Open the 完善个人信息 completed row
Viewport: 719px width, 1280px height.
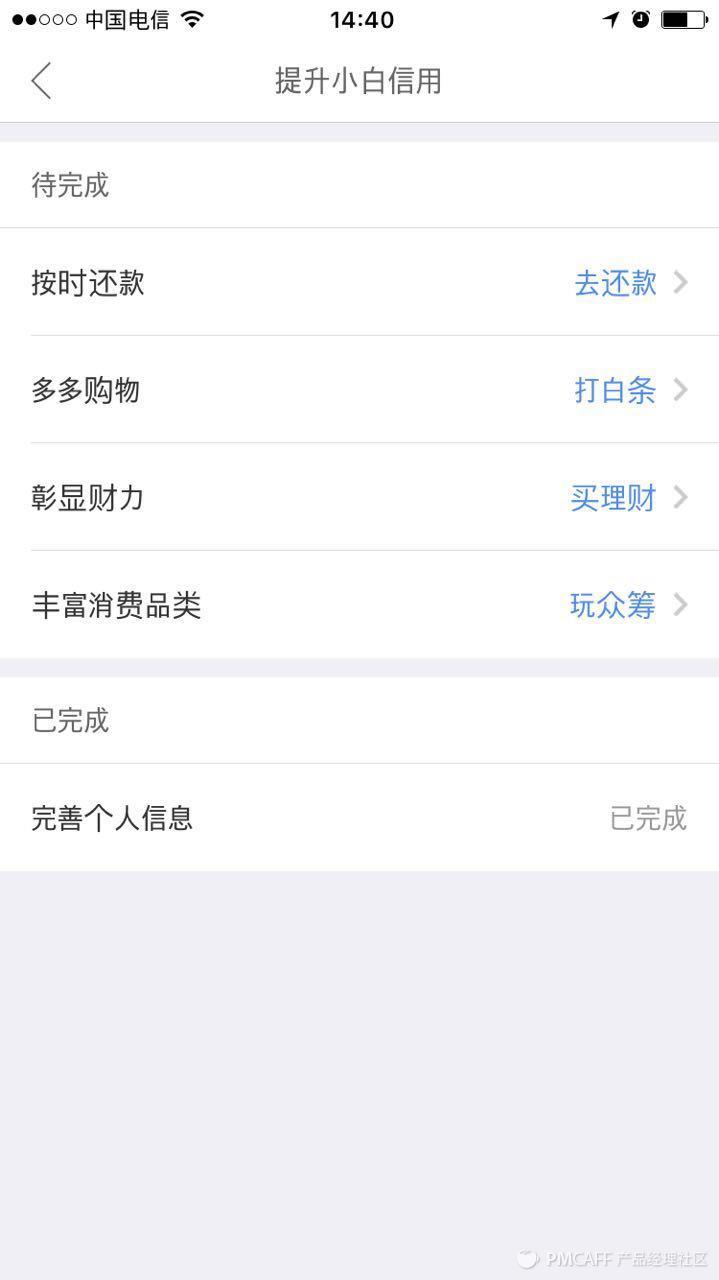359,818
